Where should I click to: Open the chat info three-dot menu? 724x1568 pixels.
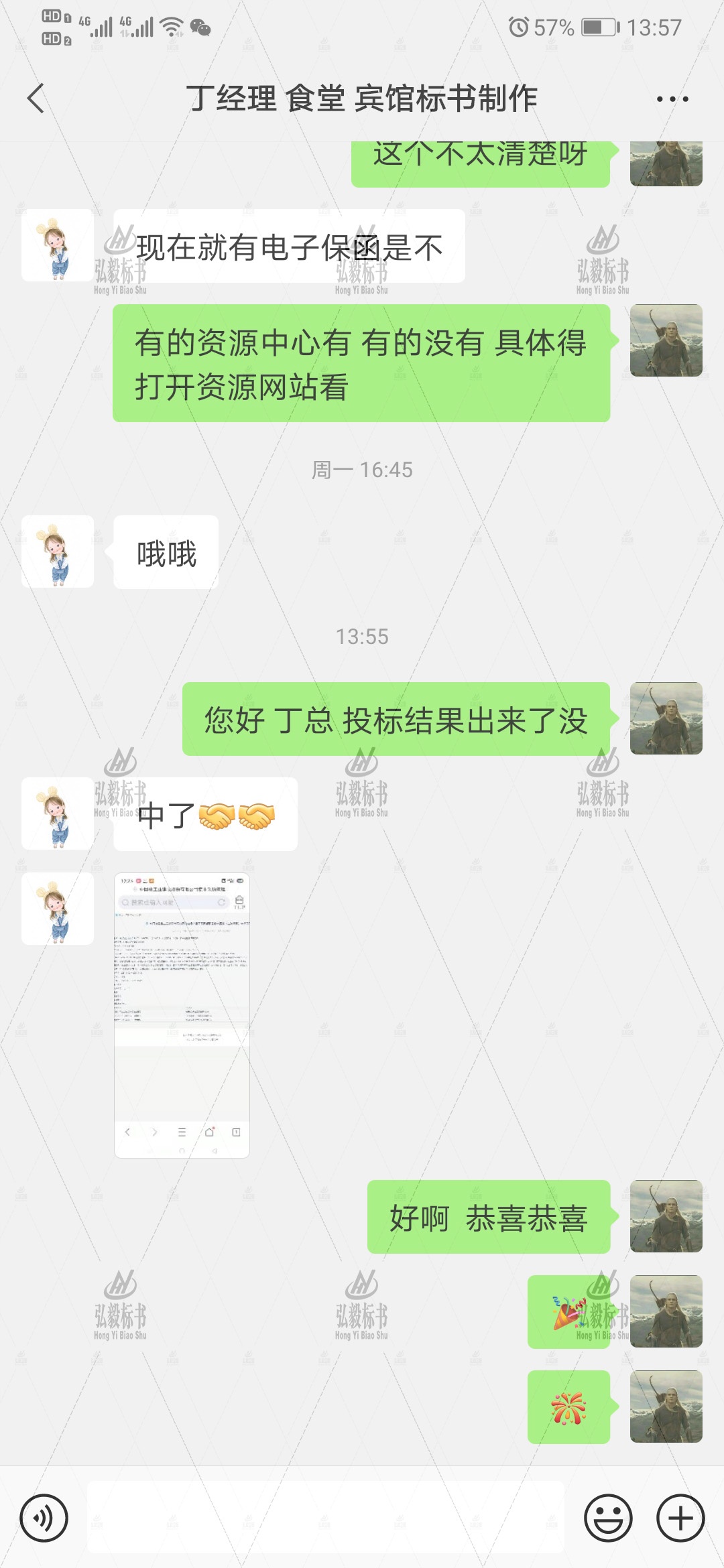pos(672,99)
